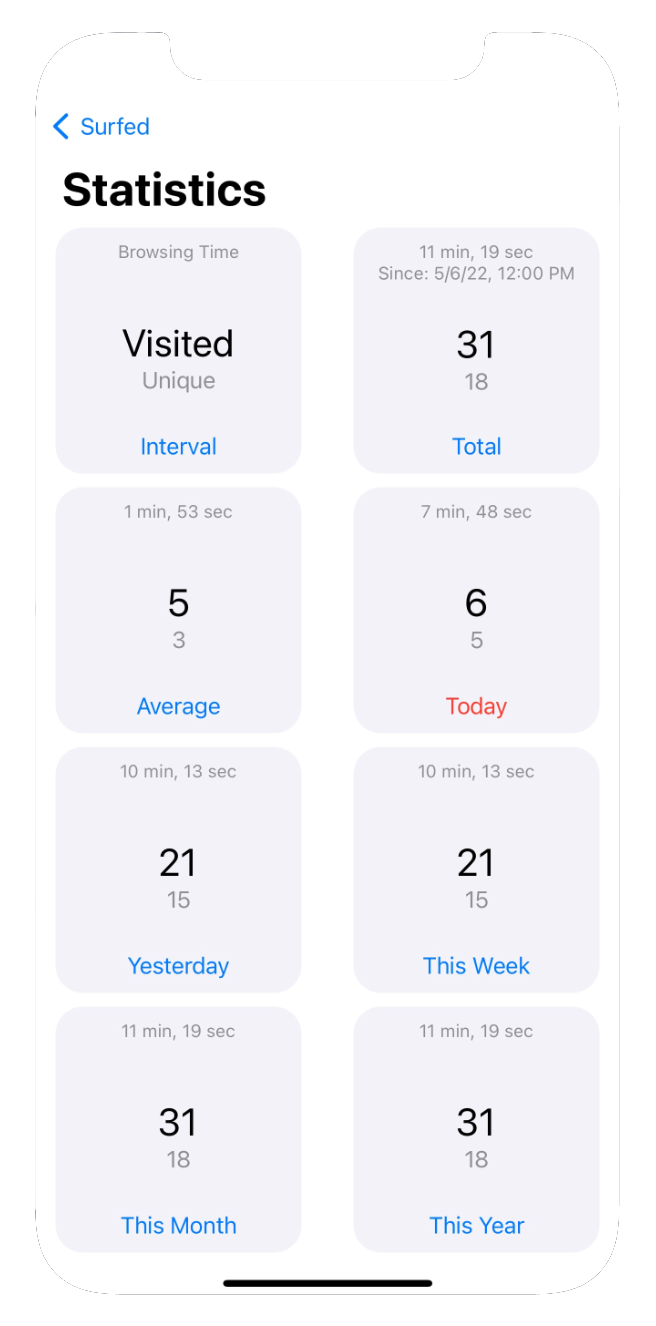Select the Average statistics card

point(178,610)
